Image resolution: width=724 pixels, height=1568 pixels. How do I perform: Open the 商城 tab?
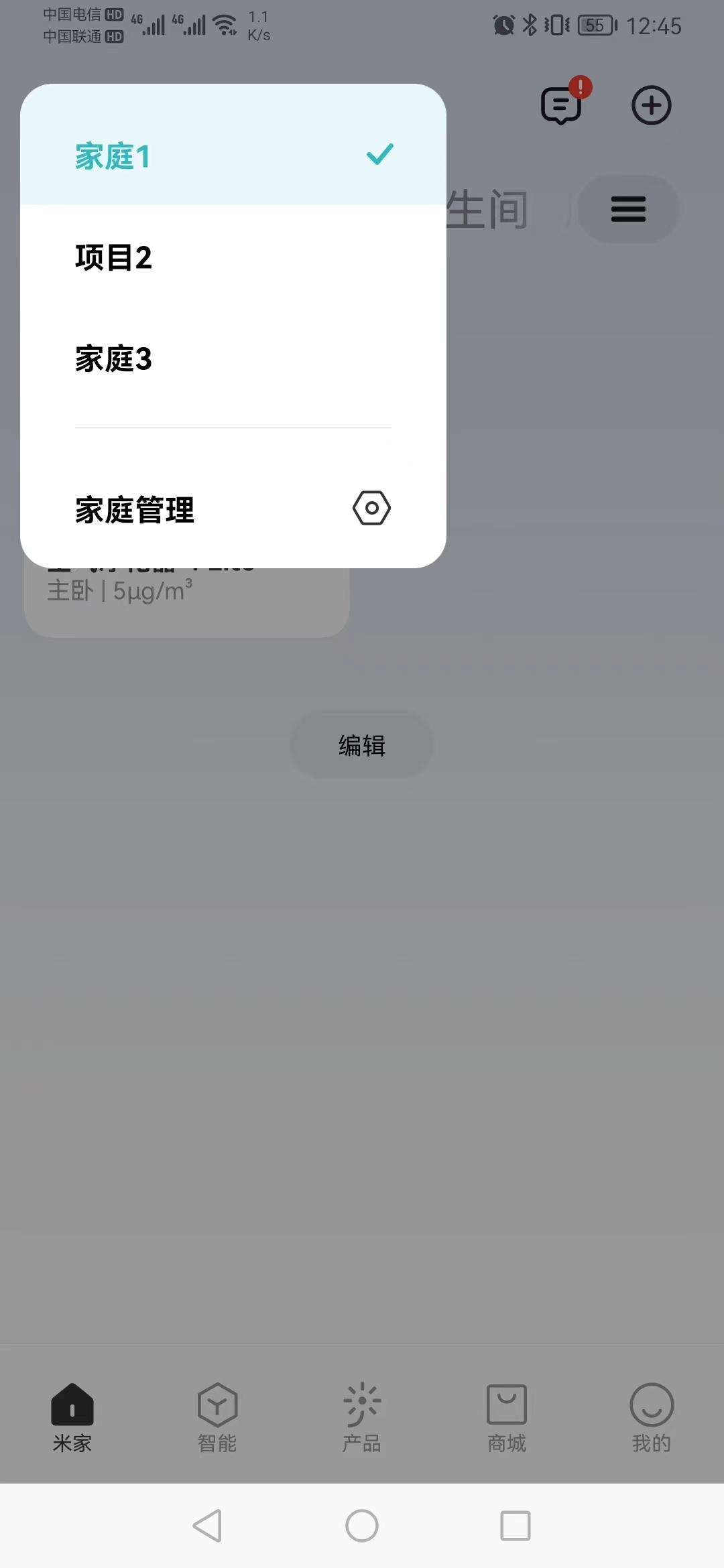[507, 1418]
